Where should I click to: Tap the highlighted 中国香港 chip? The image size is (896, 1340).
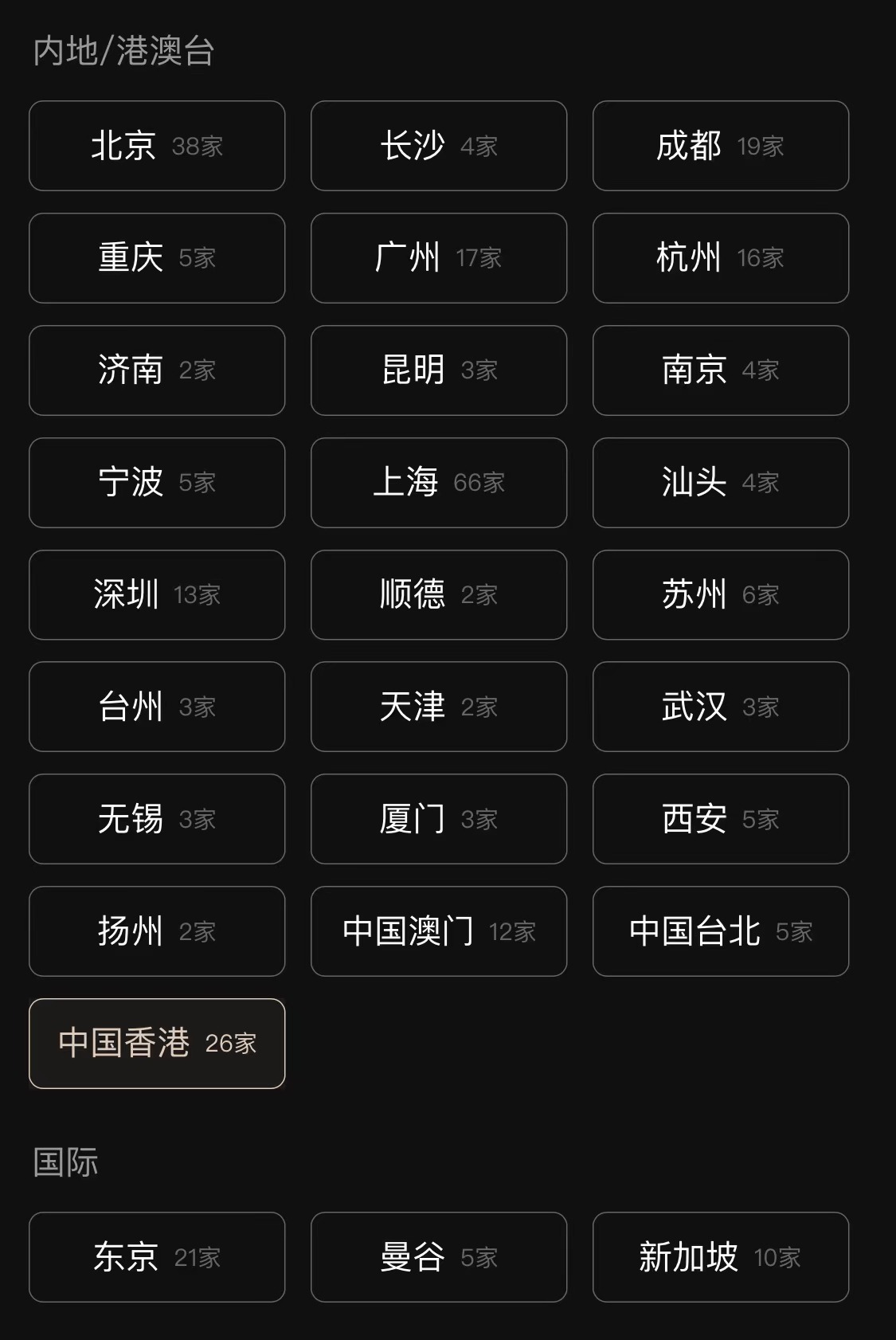click(157, 1044)
